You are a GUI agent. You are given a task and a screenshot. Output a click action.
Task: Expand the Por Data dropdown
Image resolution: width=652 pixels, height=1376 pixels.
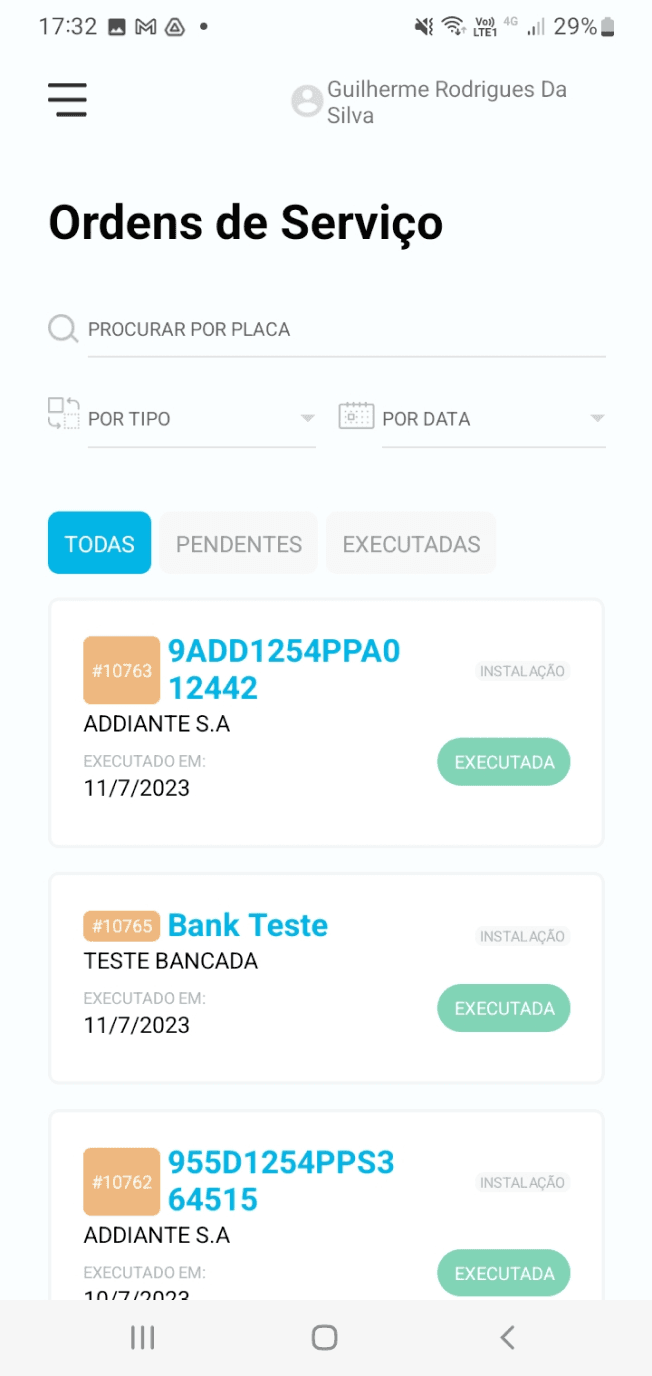click(x=493, y=418)
